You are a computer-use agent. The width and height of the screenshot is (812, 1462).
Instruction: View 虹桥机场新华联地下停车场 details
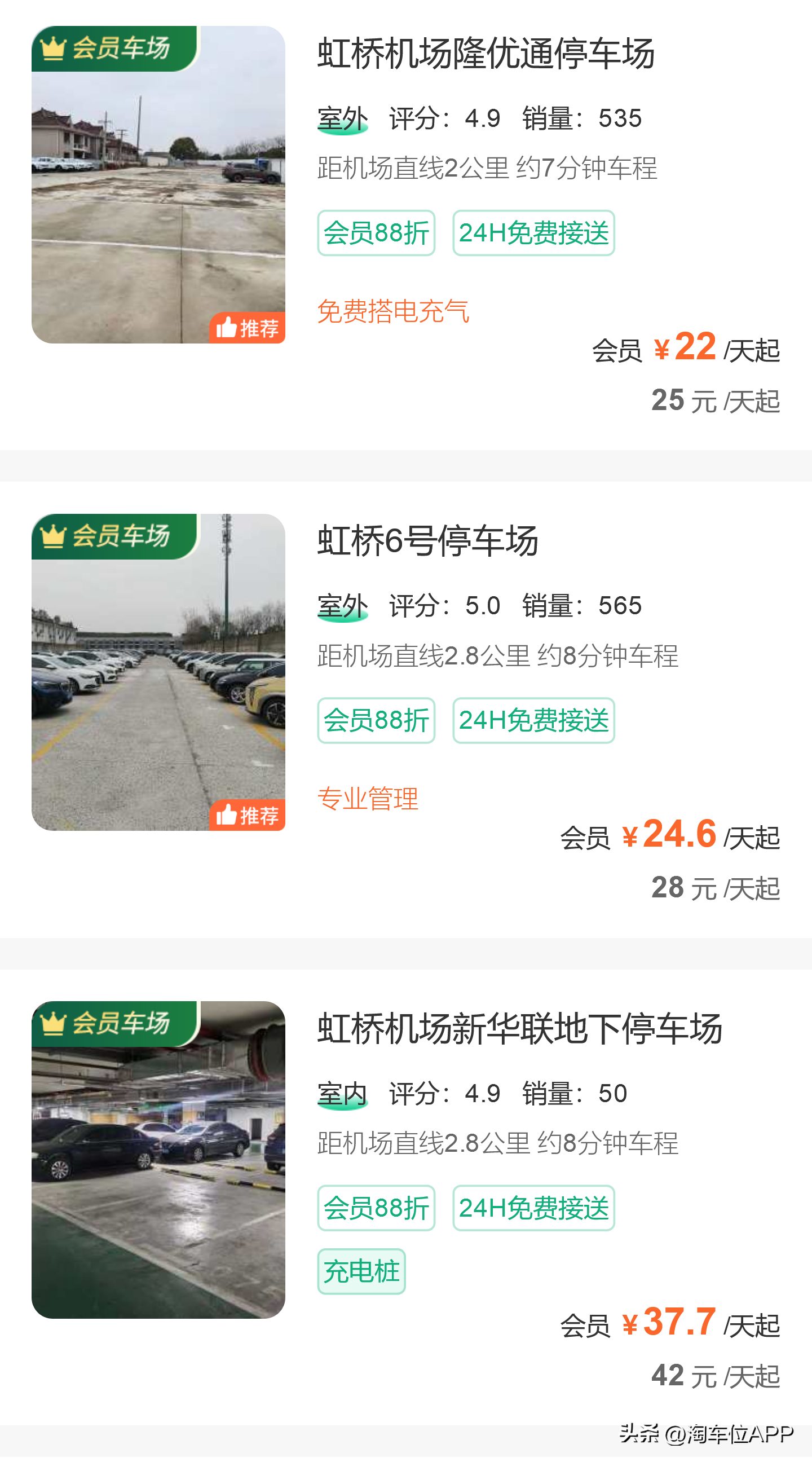(405, 1197)
